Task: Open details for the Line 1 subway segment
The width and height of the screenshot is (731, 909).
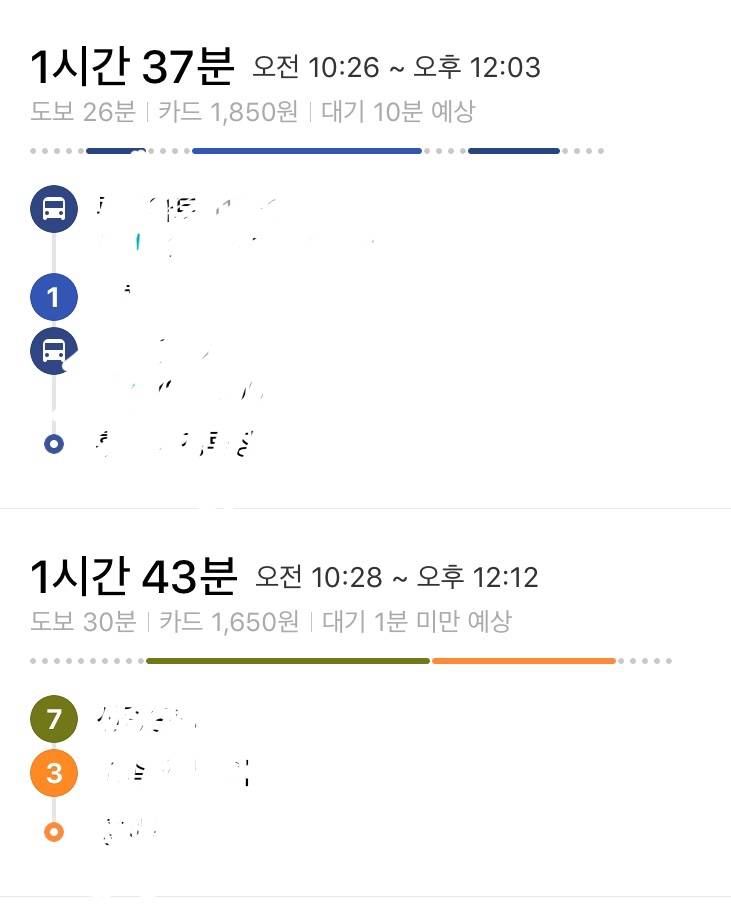Action: coord(53,297)
